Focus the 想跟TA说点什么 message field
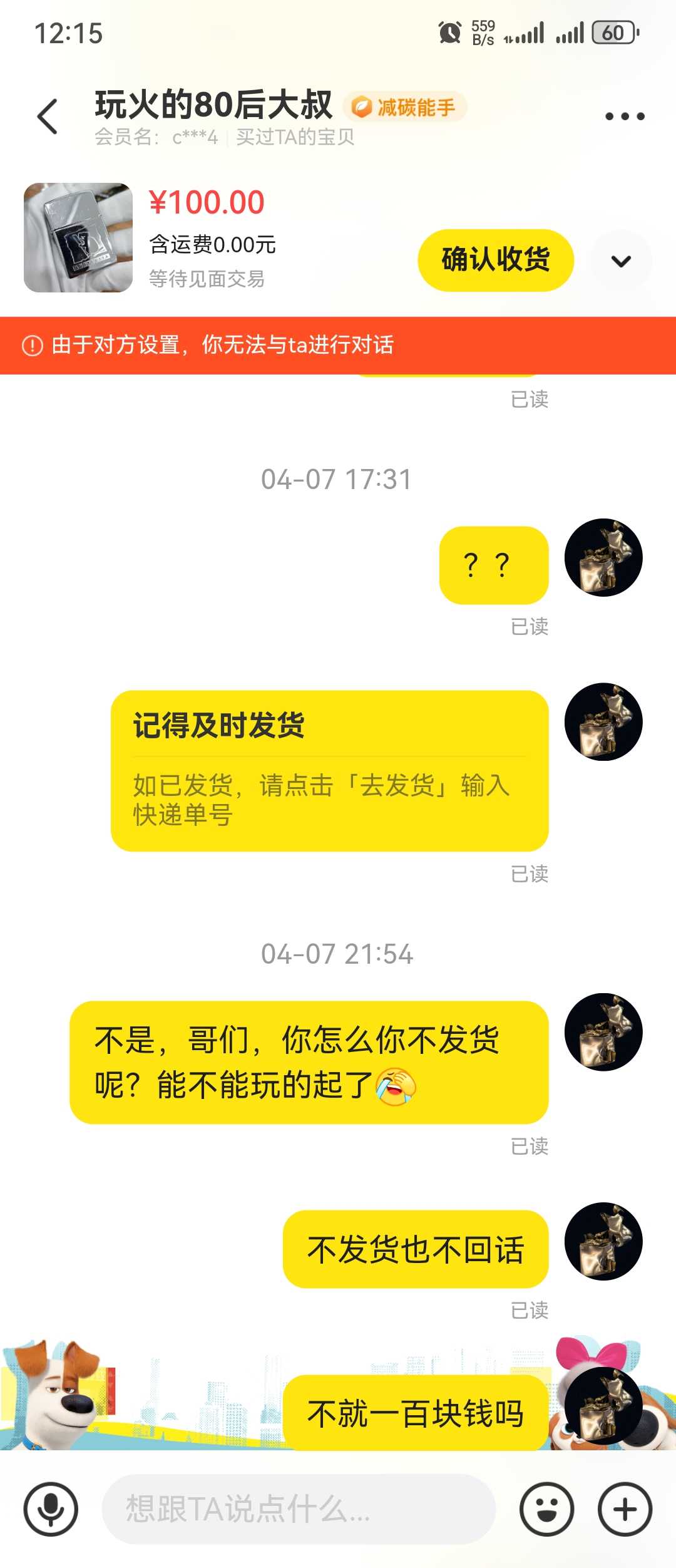The image size is (676, 1568). click(298, 1509)
